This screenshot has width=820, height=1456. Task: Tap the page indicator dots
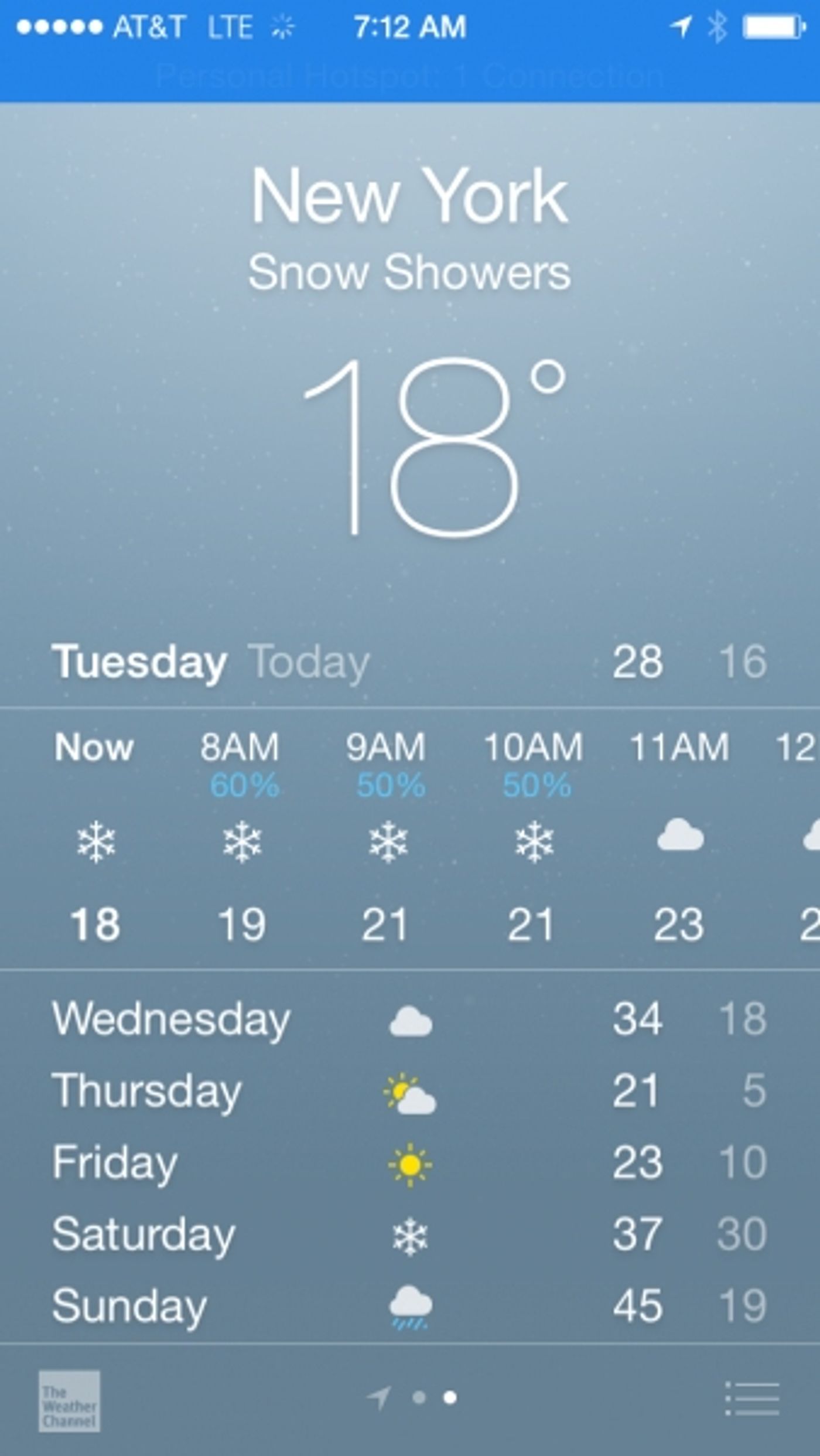[x=433, y=1398]
